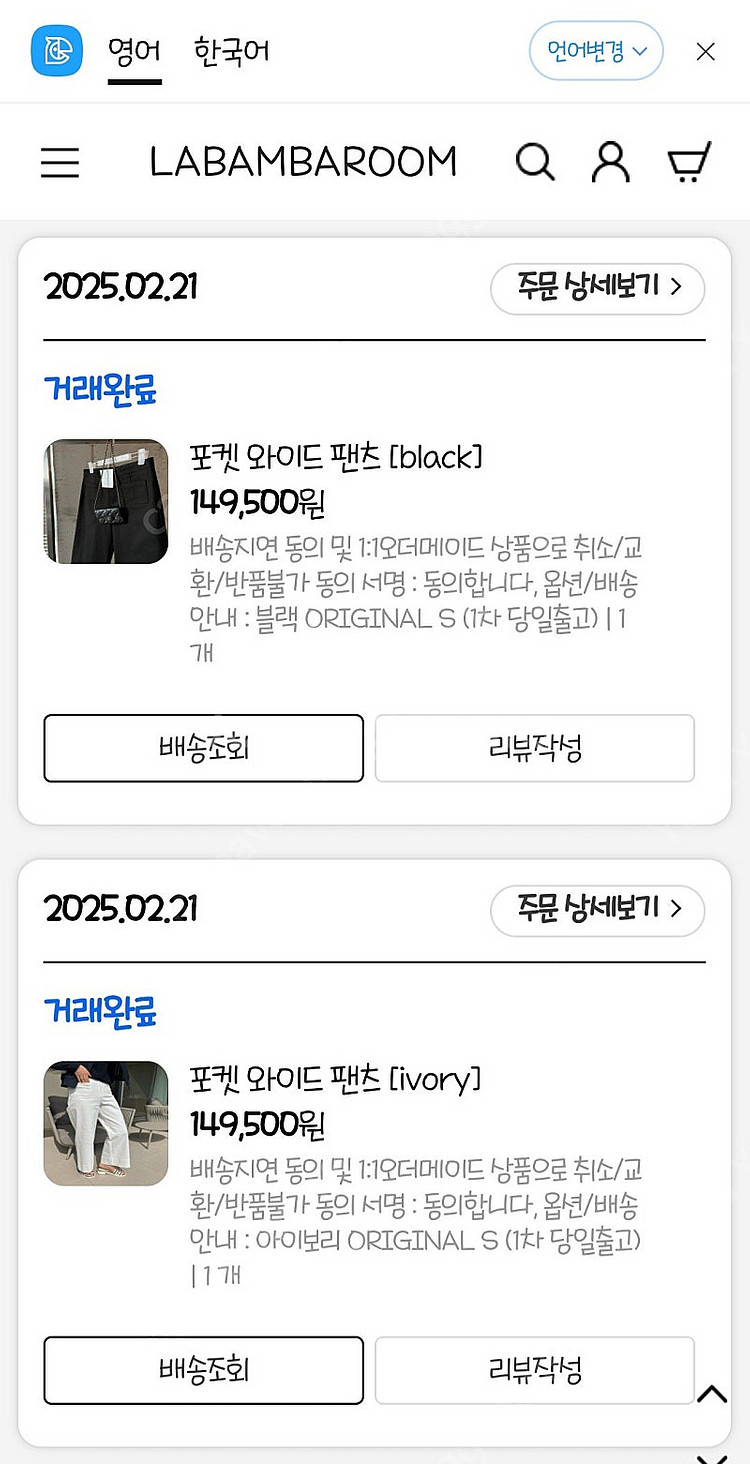Viewport: 750px width, 1464px height.
Task: Tap 리뷰작성 for the black pants
Action: point(534,748)
